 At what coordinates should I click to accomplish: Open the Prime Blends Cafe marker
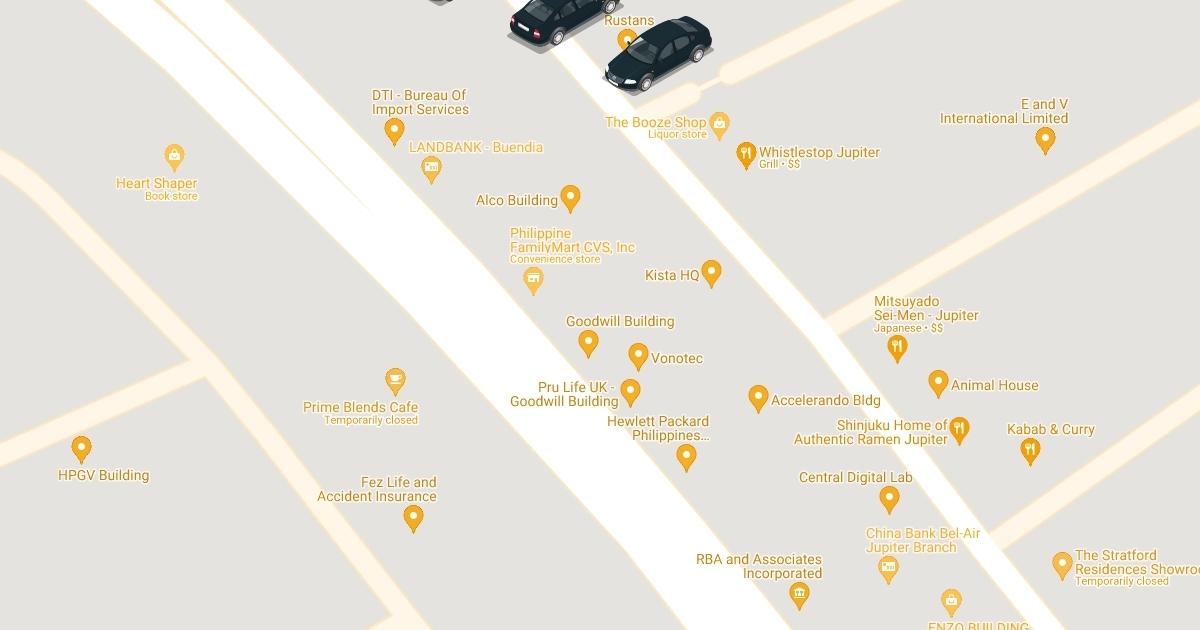[x=395, y=380]
